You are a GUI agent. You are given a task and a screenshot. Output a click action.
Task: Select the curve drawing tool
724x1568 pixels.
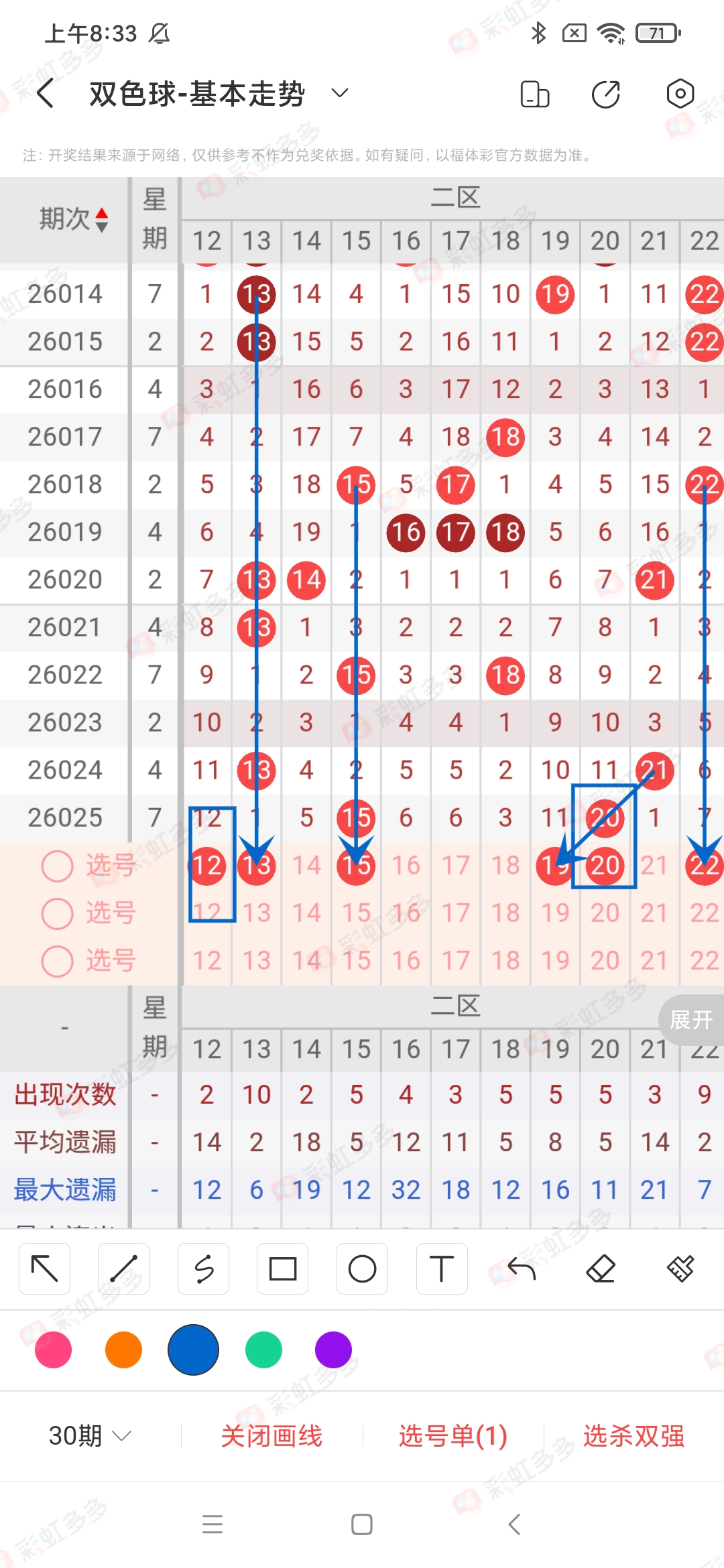pyautogui.click(x=203, y=1268)
